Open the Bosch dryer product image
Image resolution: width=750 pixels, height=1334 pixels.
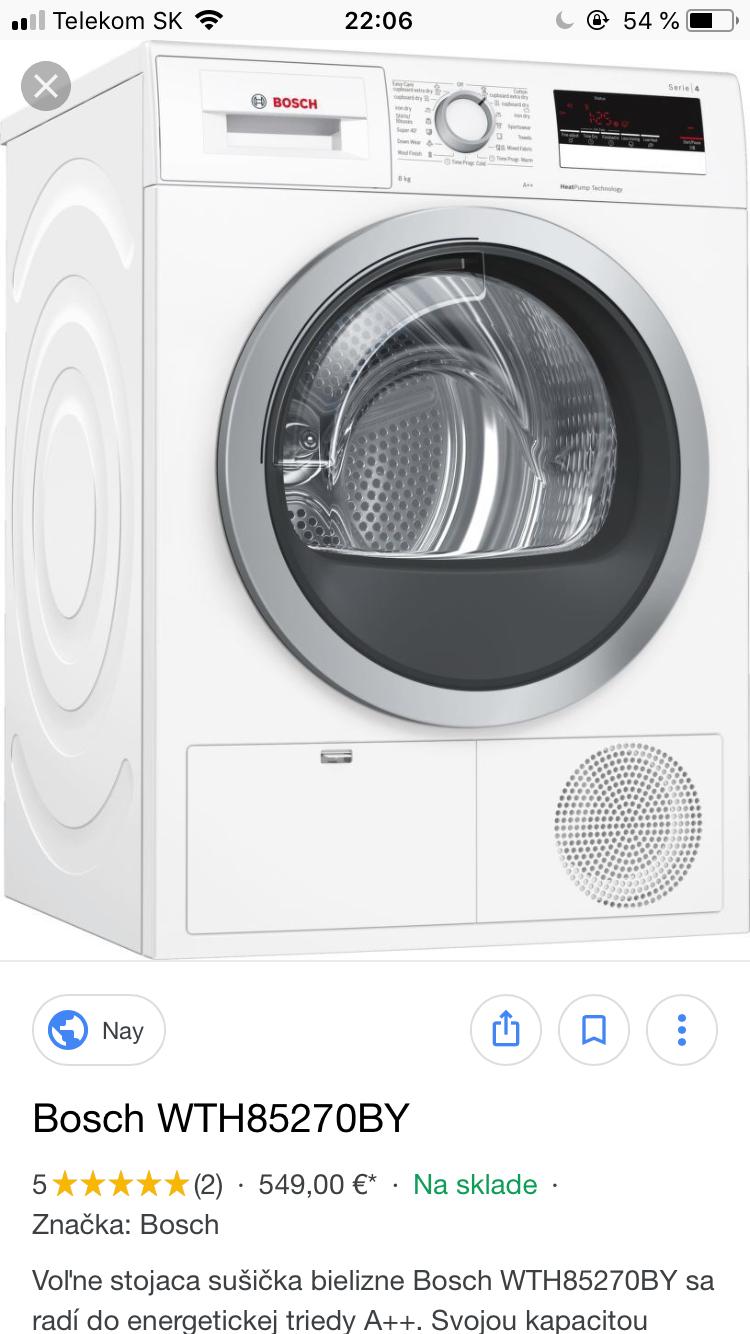point(375,500)
